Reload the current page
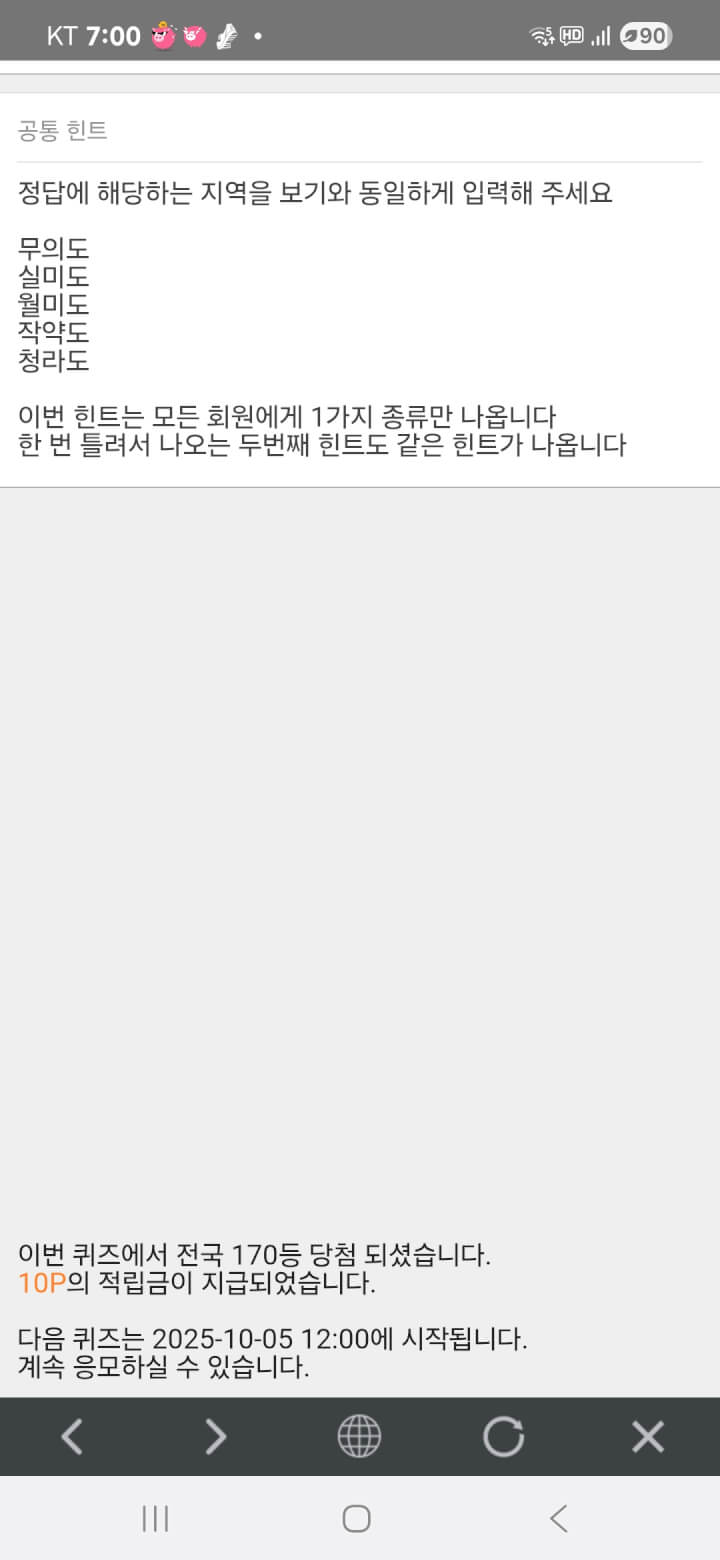 tap(503, 1437)
